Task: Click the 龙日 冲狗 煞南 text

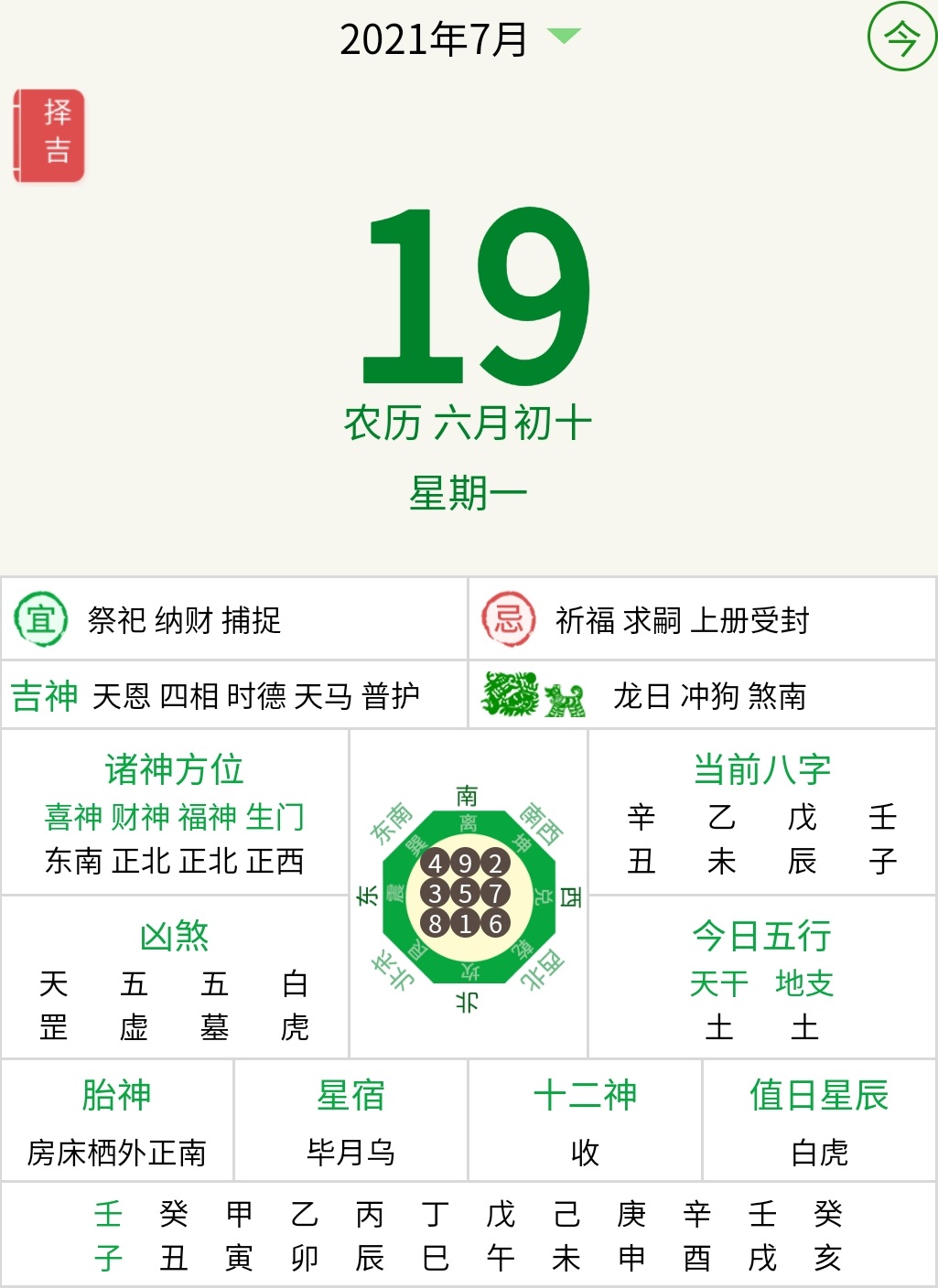Action: [x=710, y=695]
